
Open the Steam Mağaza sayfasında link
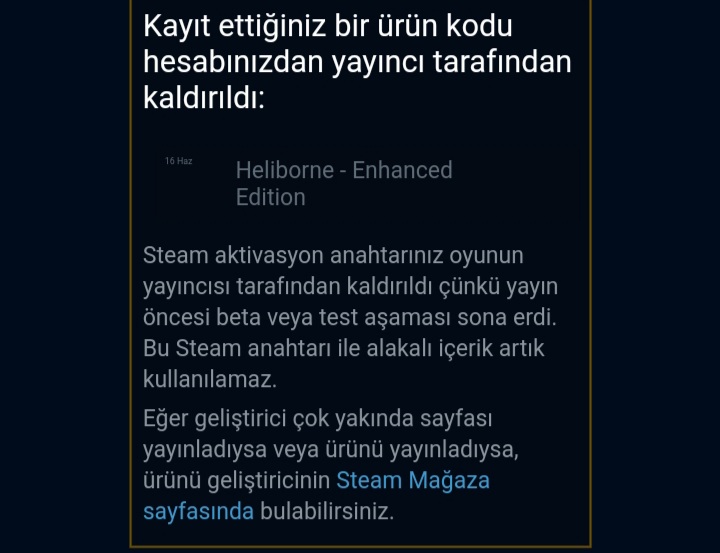click(x=413, y=480)
